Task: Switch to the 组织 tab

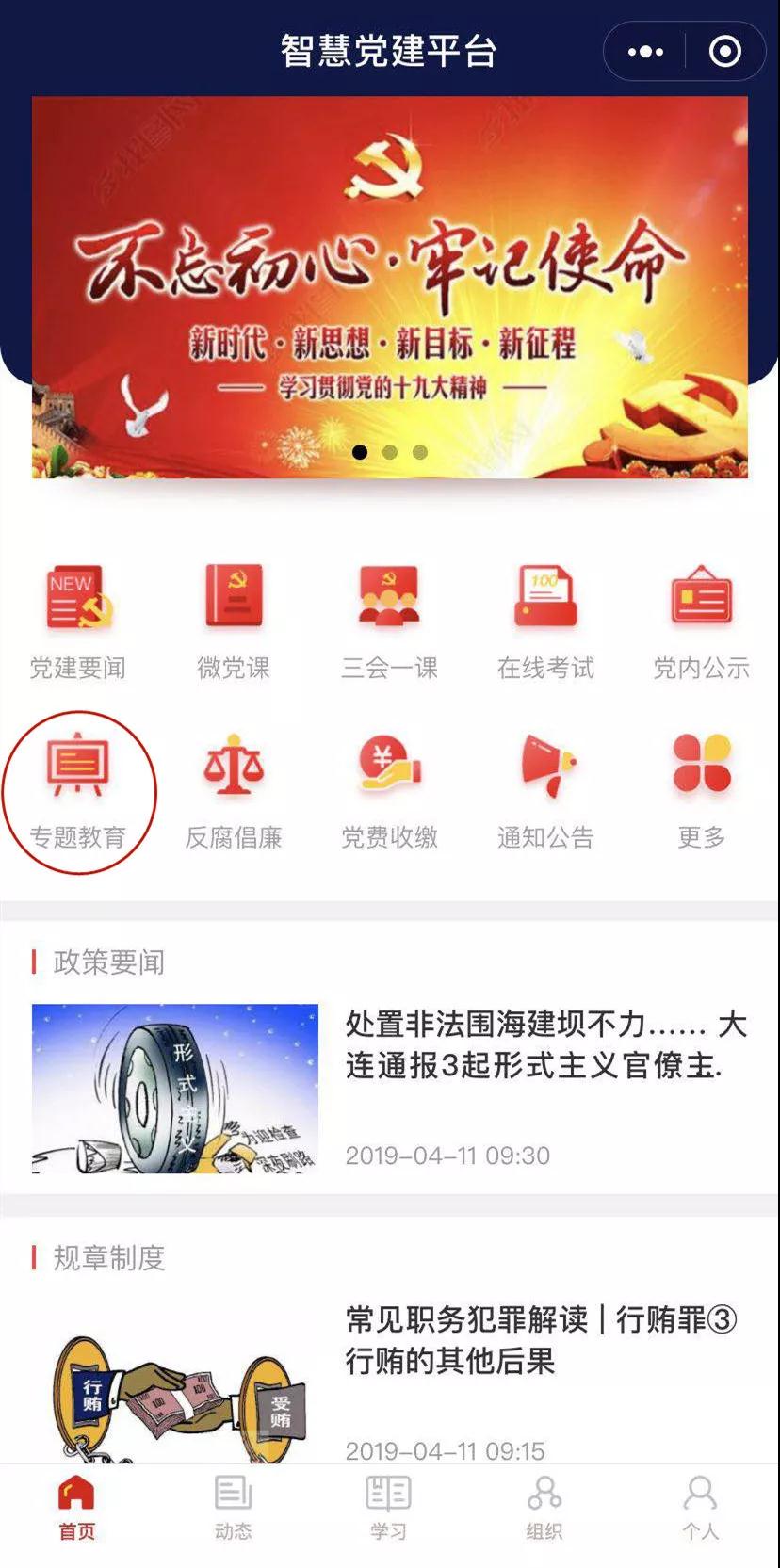Action: point(544,1509)
